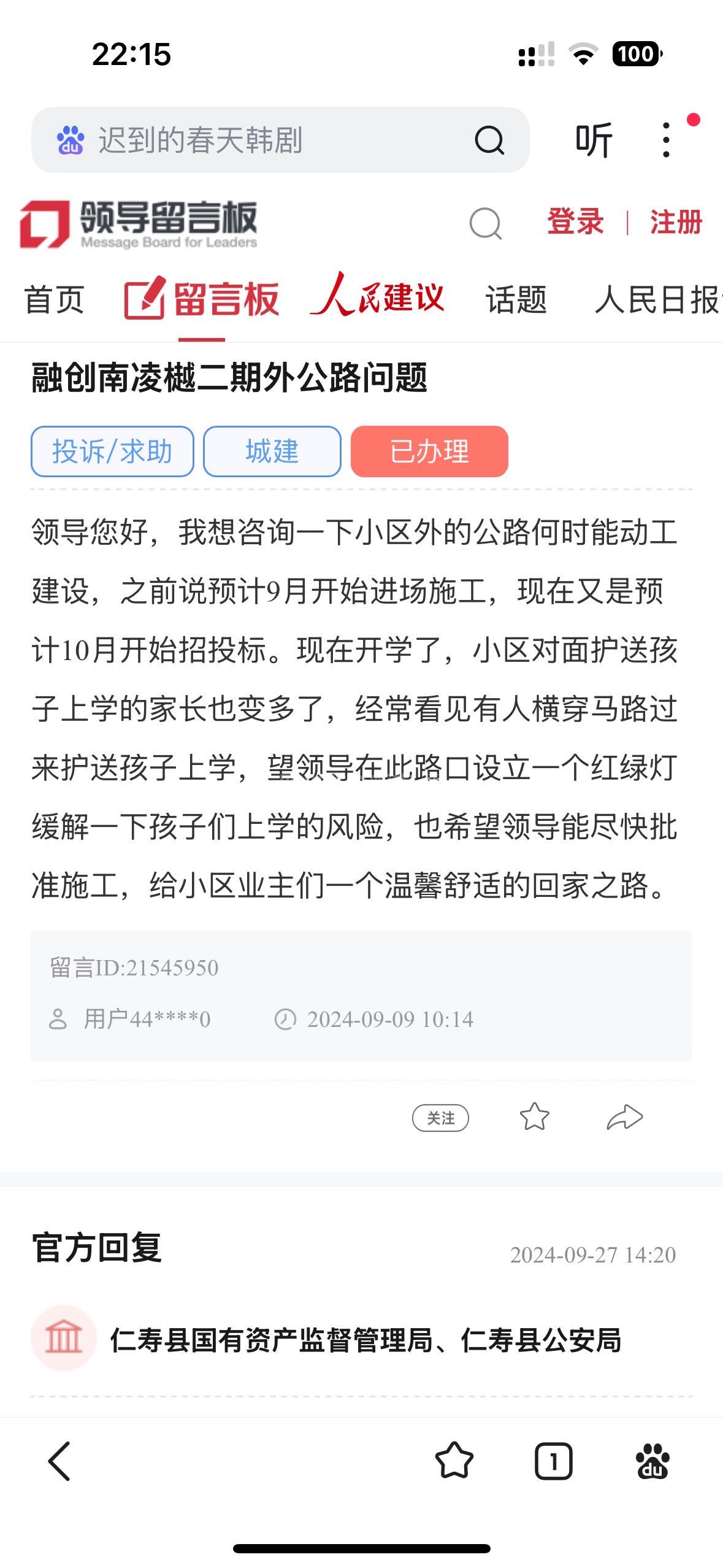Follow this message with 关注 button
This screenshot has height=1568, width=723.
(x=440, y=1118)
